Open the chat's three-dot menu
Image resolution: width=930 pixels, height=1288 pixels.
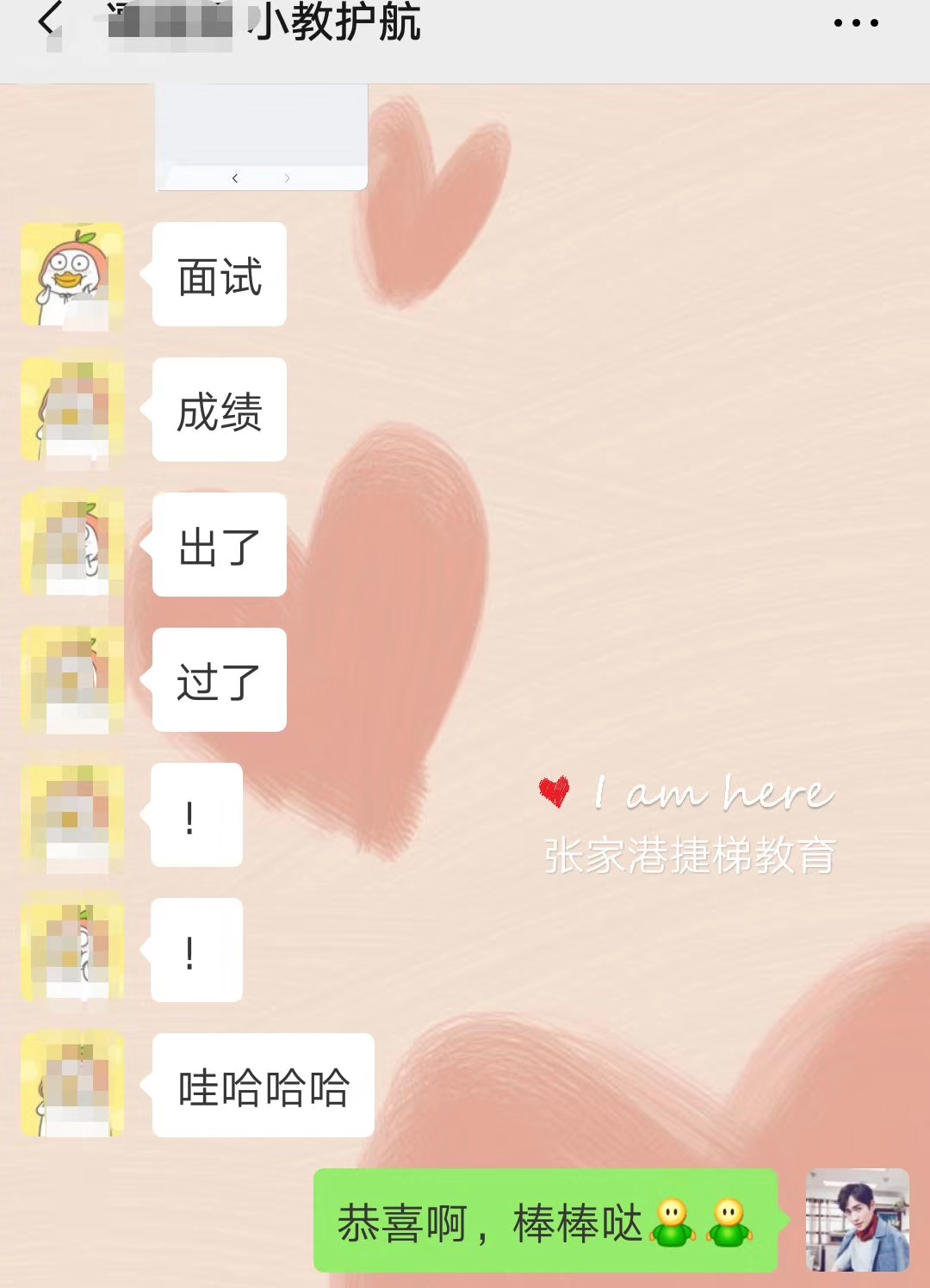tap(855, 23)
